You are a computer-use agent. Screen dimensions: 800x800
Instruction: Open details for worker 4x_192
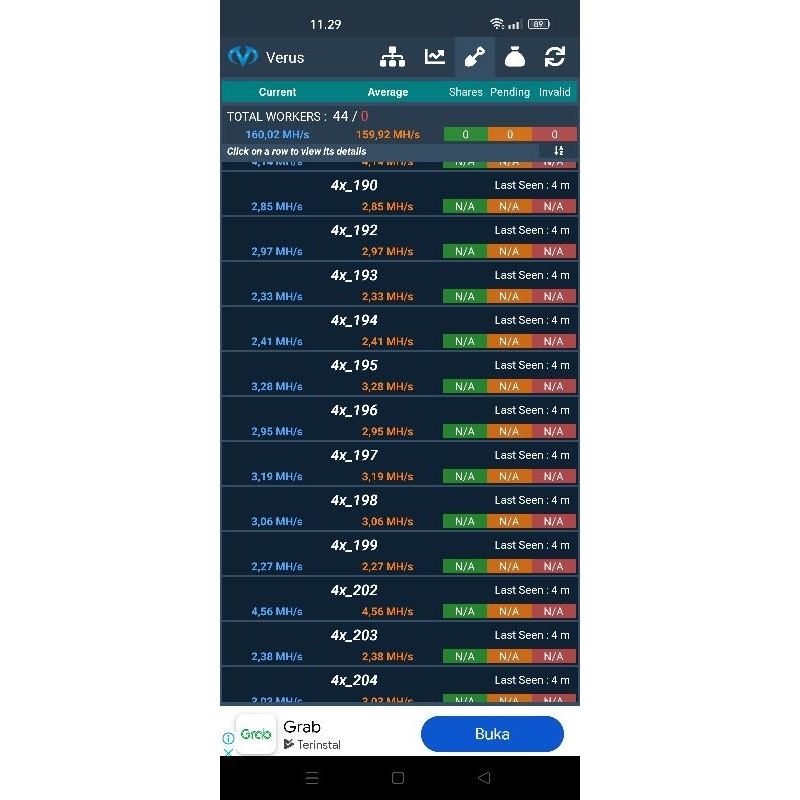pyautogui.click(x=354, y=231)
